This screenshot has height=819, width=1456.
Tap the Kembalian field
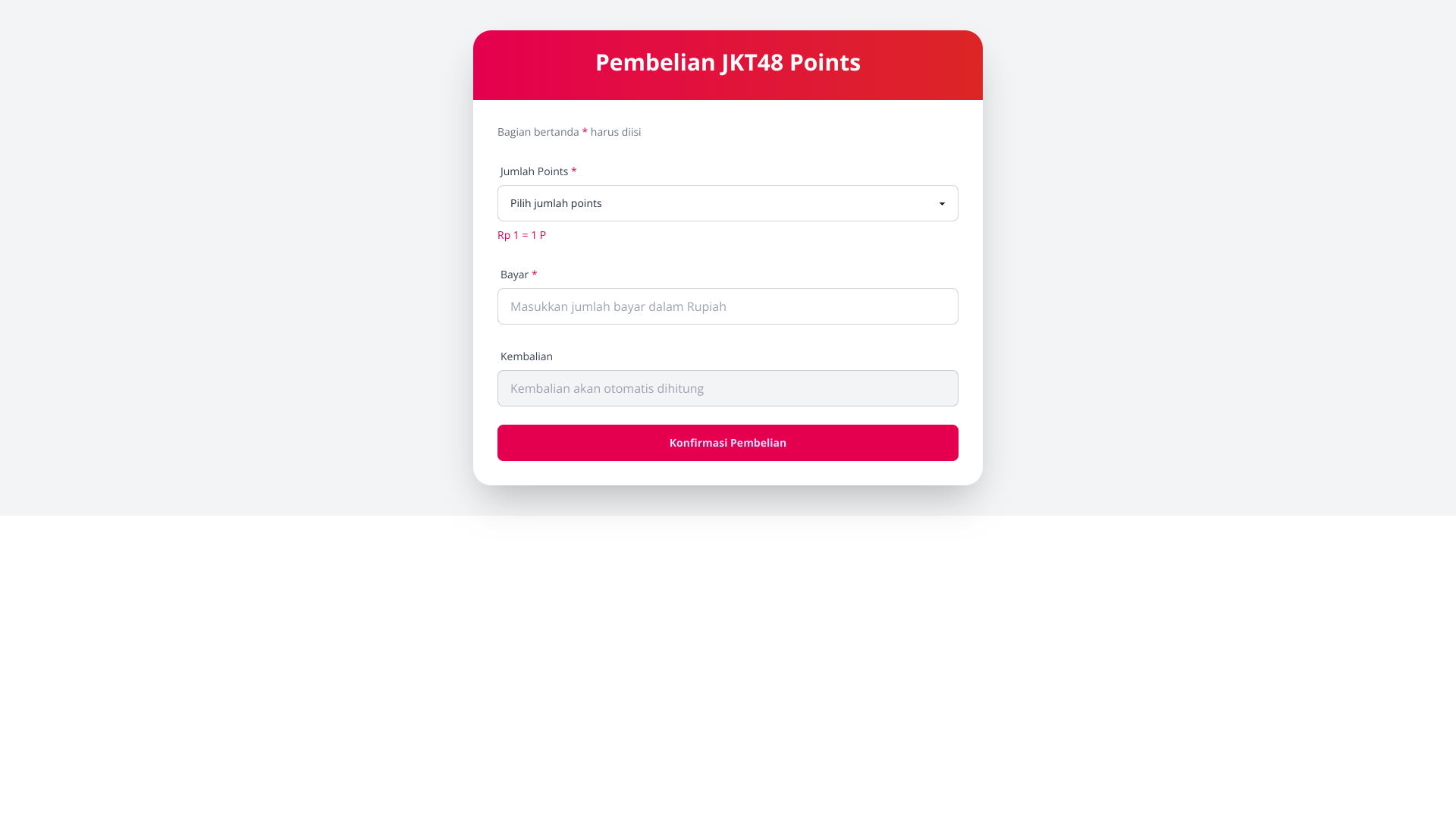click(727, 388)
